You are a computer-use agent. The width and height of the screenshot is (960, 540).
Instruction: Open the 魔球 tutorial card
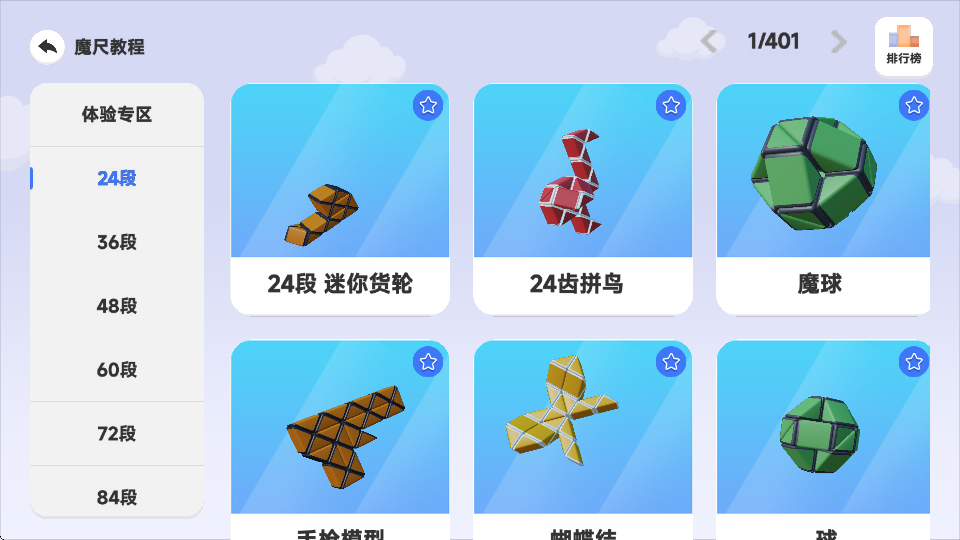point(822,200)
